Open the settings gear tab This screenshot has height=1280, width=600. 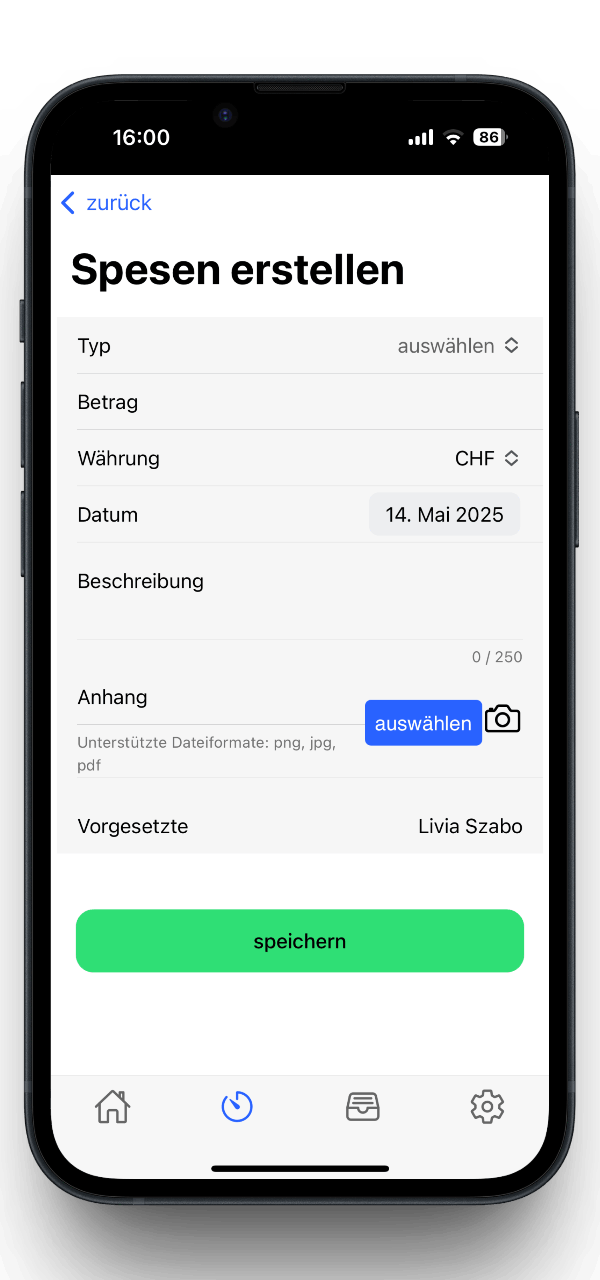pos(487,1107)
